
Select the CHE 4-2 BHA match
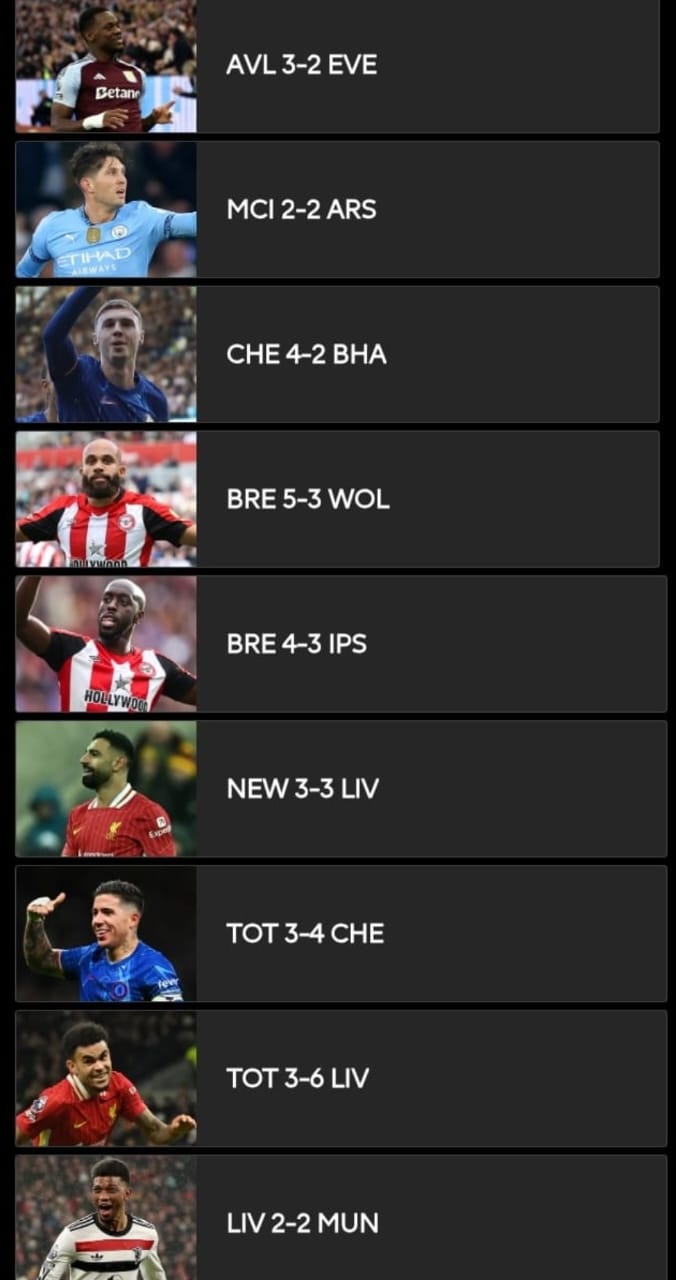pyautogui.click(x=337, y=354)
